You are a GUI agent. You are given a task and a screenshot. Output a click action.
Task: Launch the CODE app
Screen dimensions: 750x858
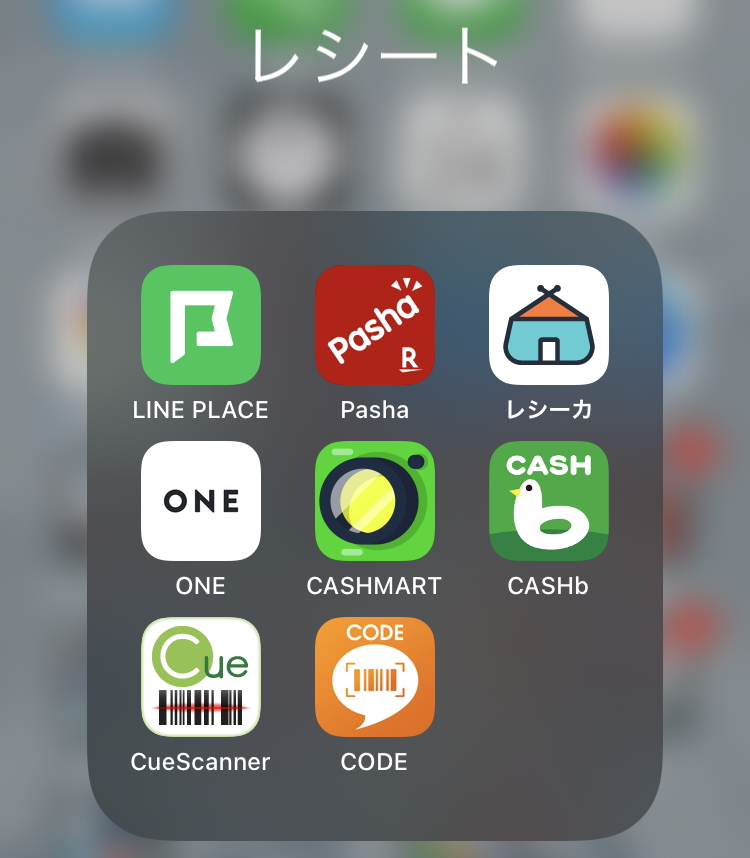375,677
